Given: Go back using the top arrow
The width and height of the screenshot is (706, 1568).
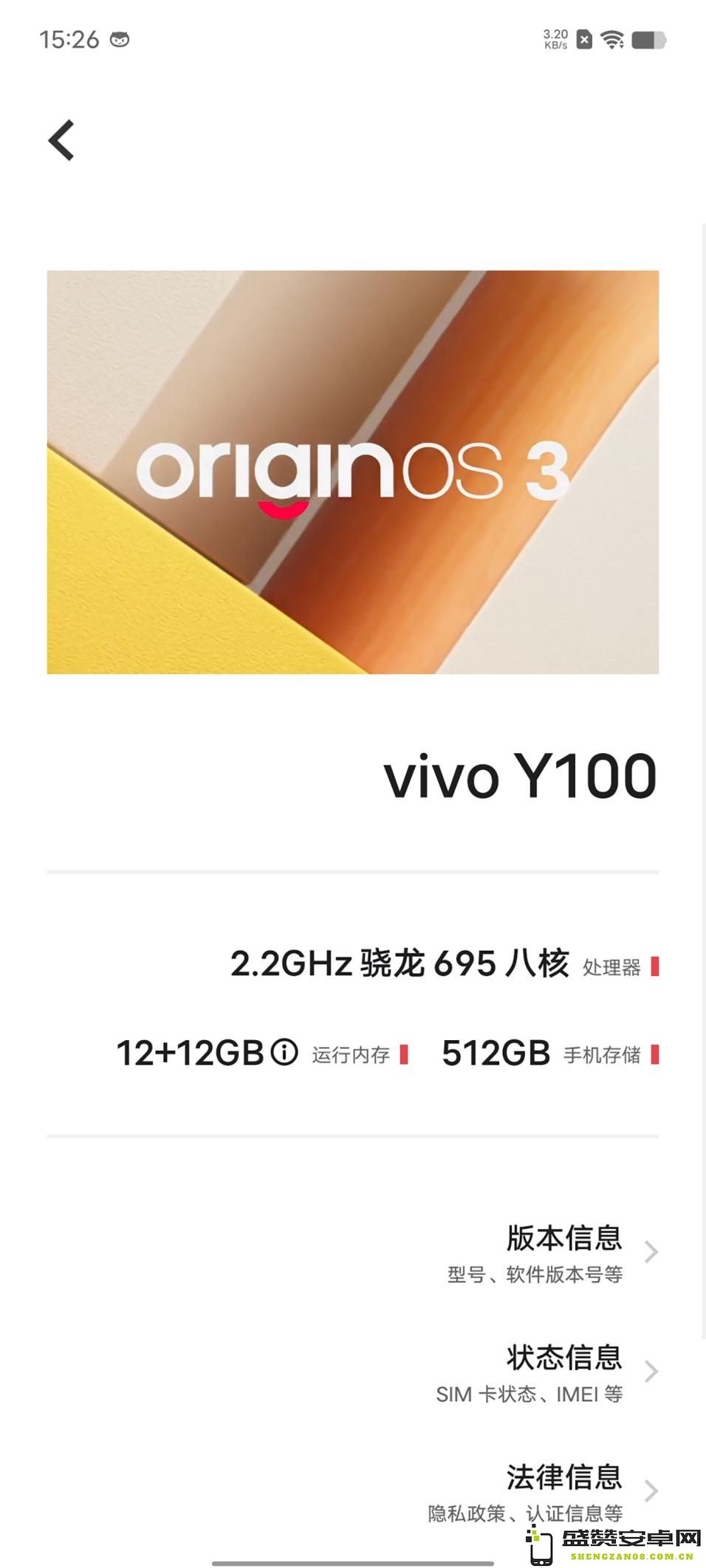Looking at the screenshot, I should (61, 140).
